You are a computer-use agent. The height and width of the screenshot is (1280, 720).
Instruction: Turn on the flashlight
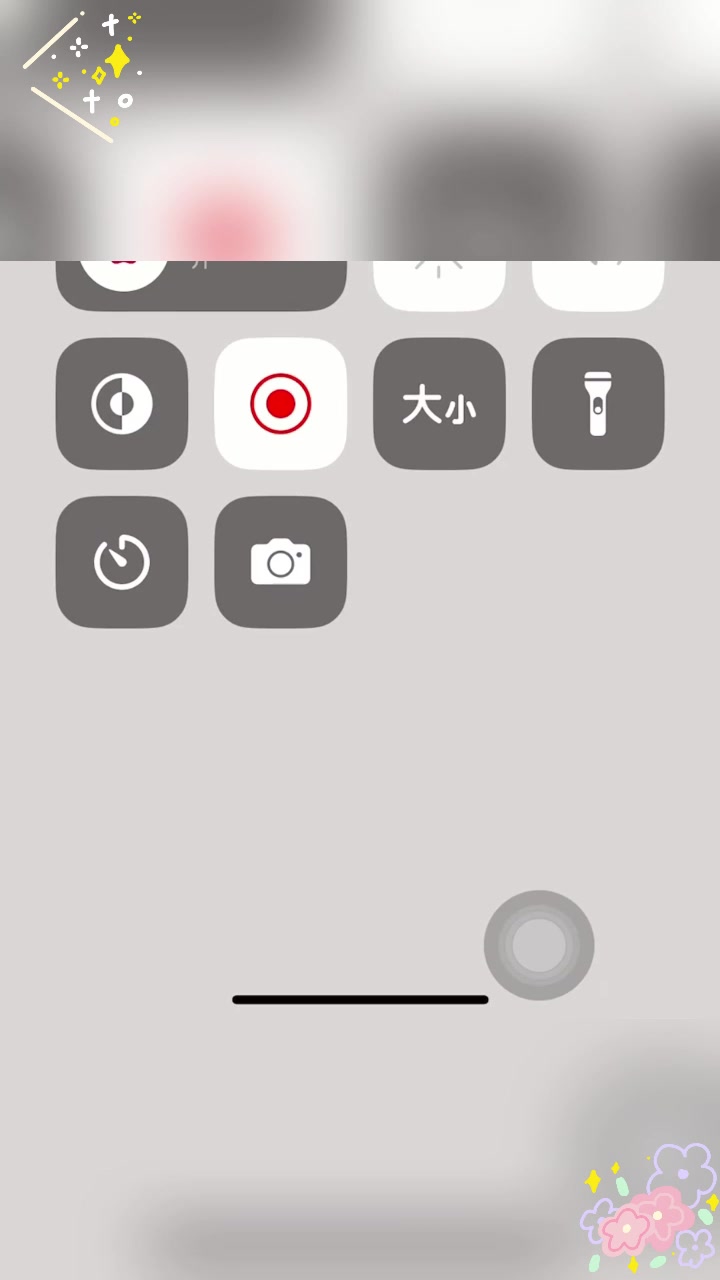(598, 404)
